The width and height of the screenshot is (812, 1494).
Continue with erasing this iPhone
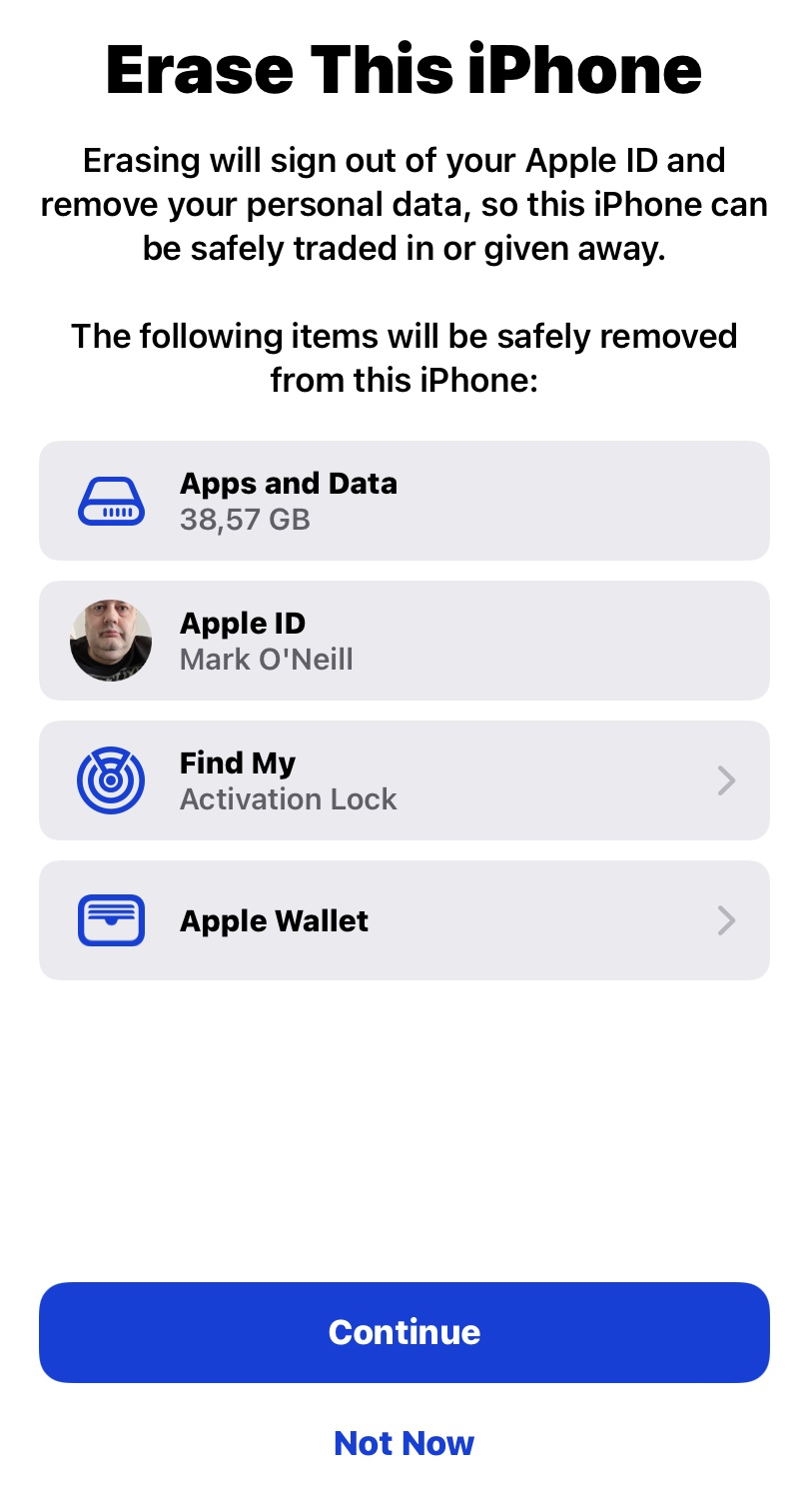coord(404,1331)
